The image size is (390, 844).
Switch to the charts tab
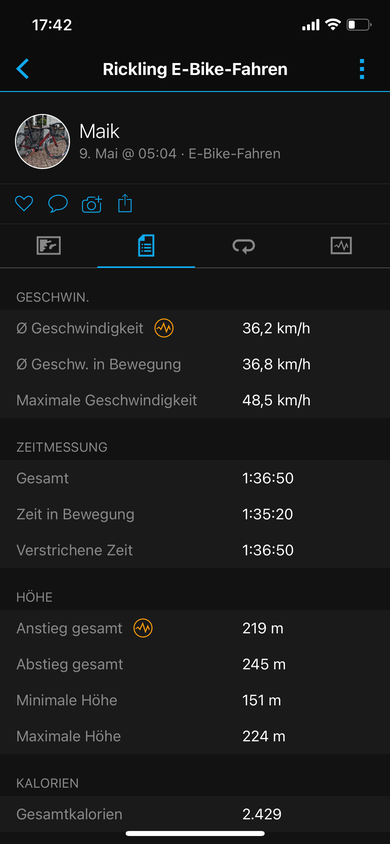point(341,246)
